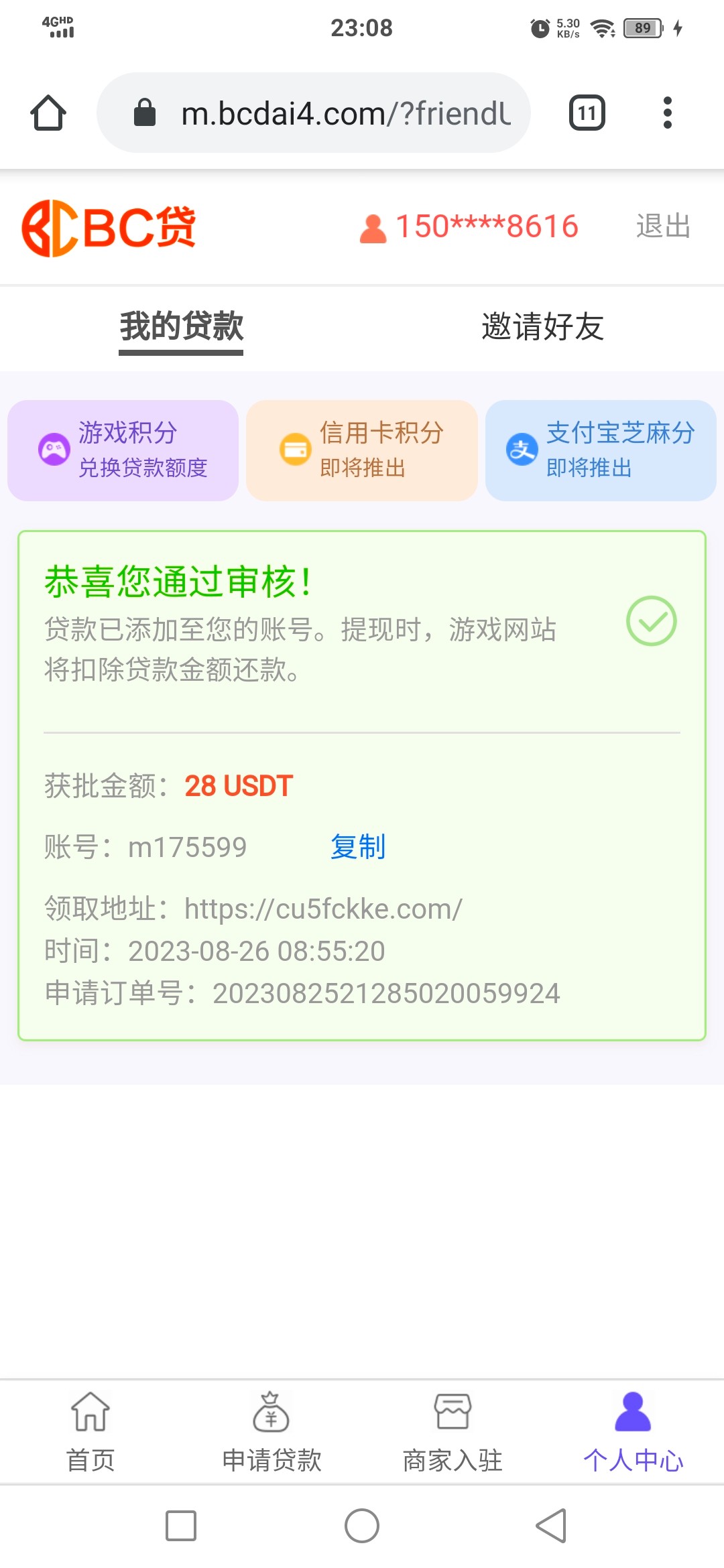Open the browser three-dot overflow menu
724x1568 pixels.
(668, 112)
